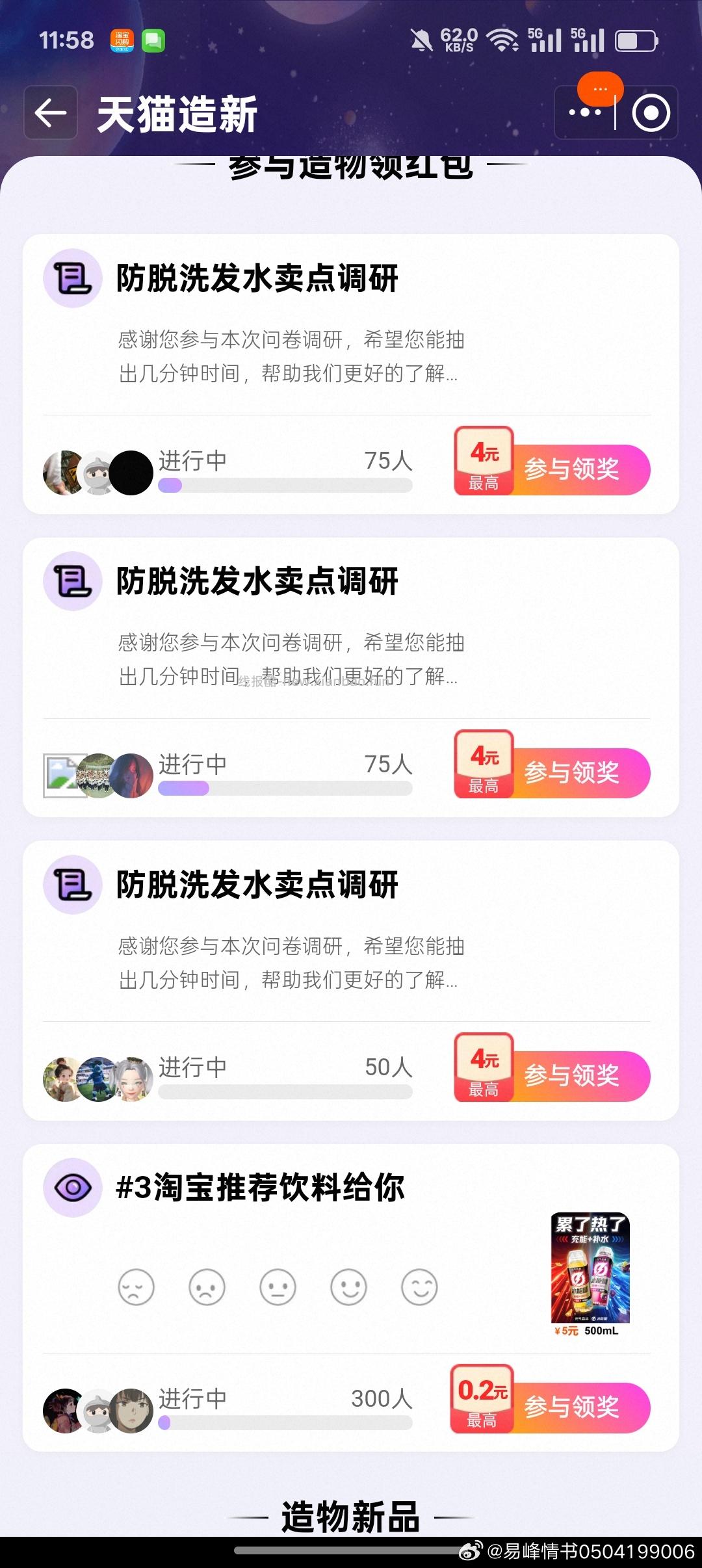Select the frowning face rating option
This screenshot has width=702, height=1568.
[x=206, y=1288]
